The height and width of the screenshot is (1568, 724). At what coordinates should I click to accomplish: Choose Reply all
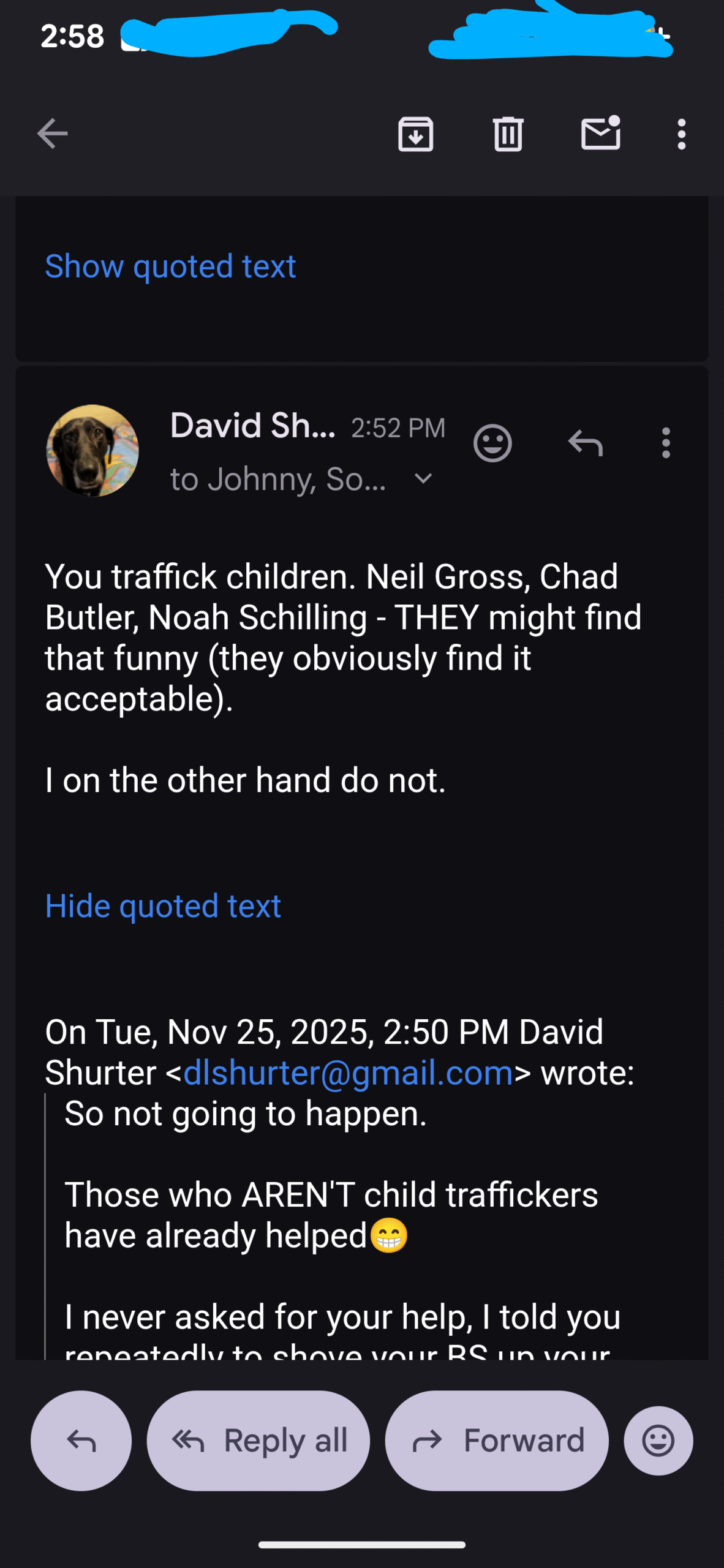tap(258, 1441)
